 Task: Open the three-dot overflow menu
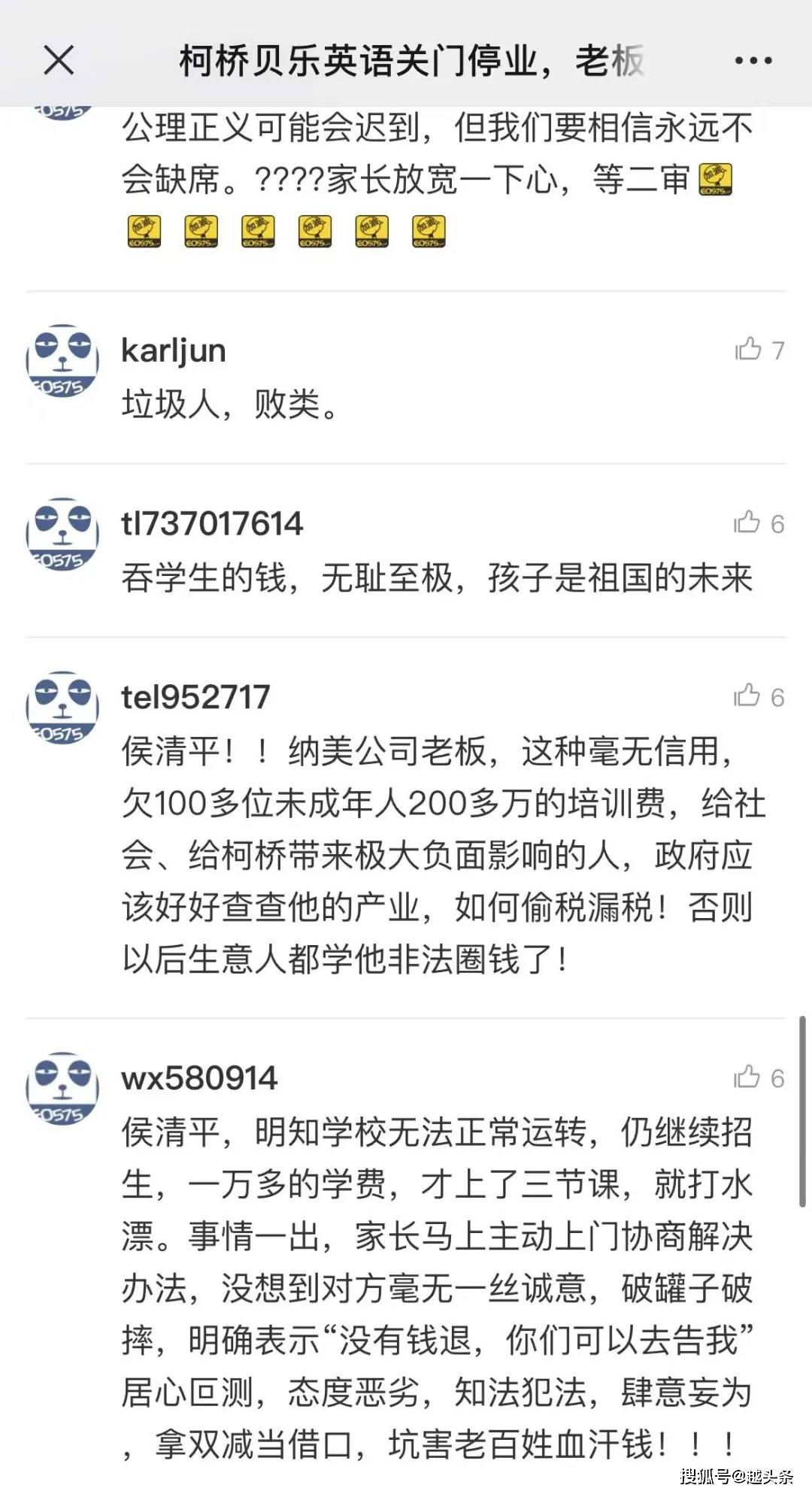click(x=753, y=61)
